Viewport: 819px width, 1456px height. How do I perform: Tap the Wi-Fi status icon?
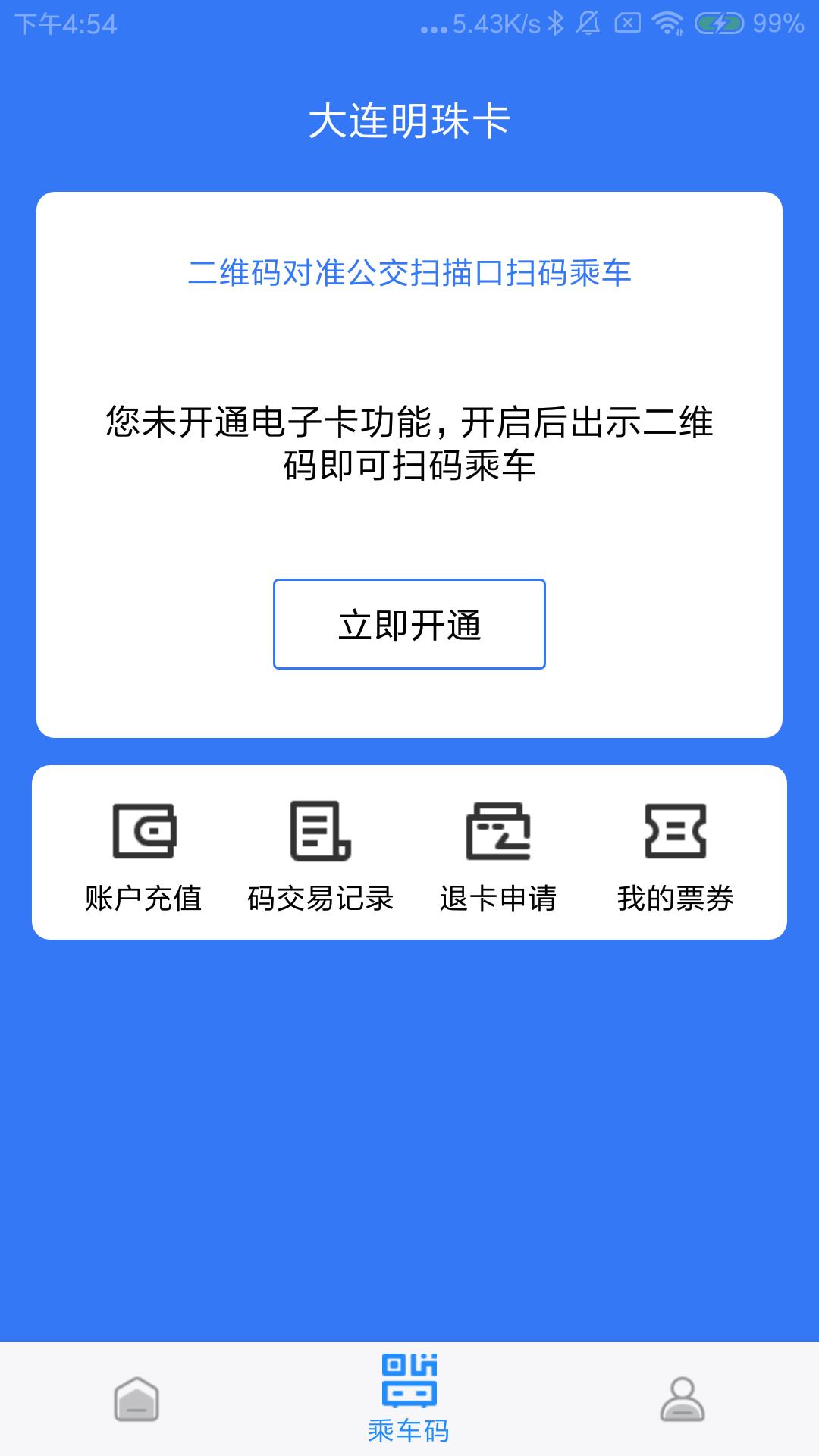tap(670, 21)
